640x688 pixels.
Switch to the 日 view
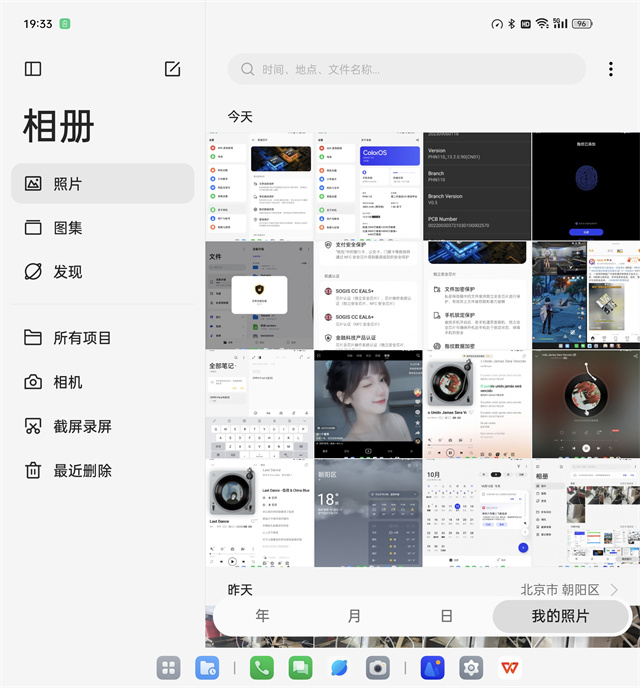[446, 616]
